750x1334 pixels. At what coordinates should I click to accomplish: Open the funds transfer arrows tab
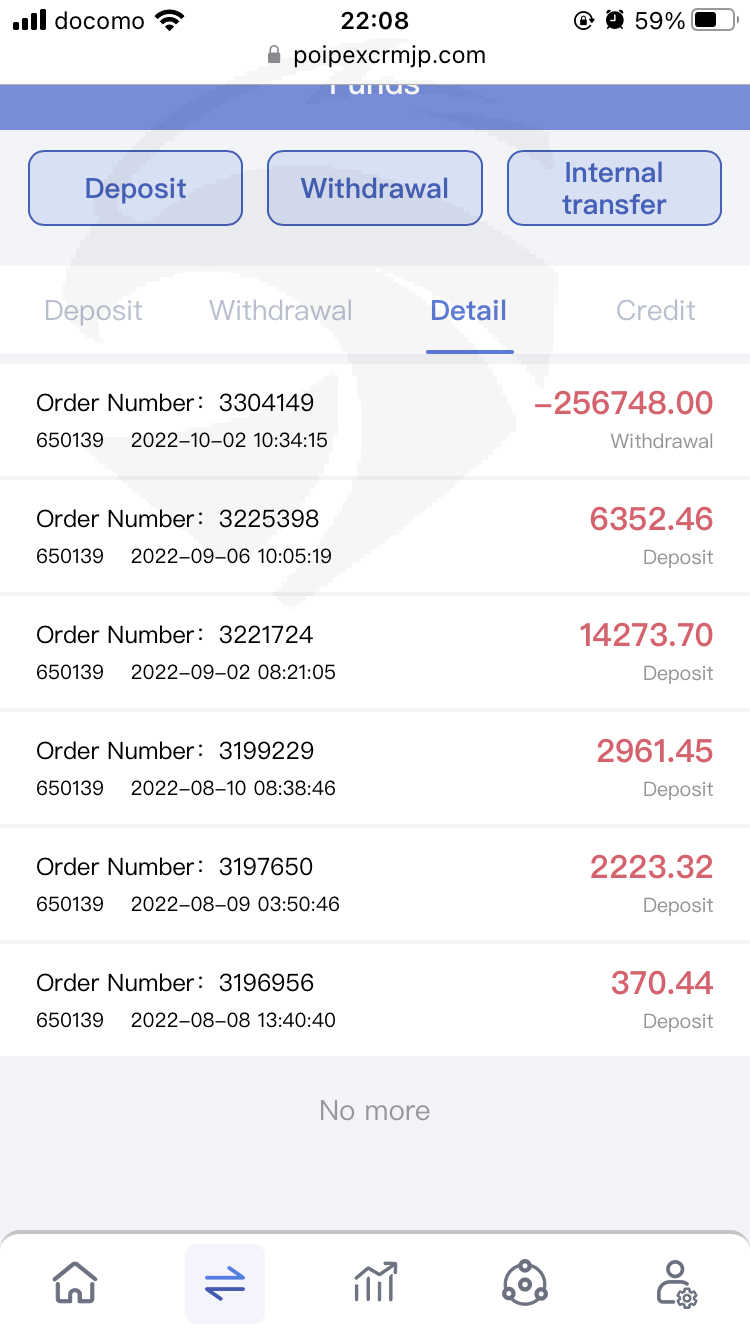click(x=225, y=1283)
